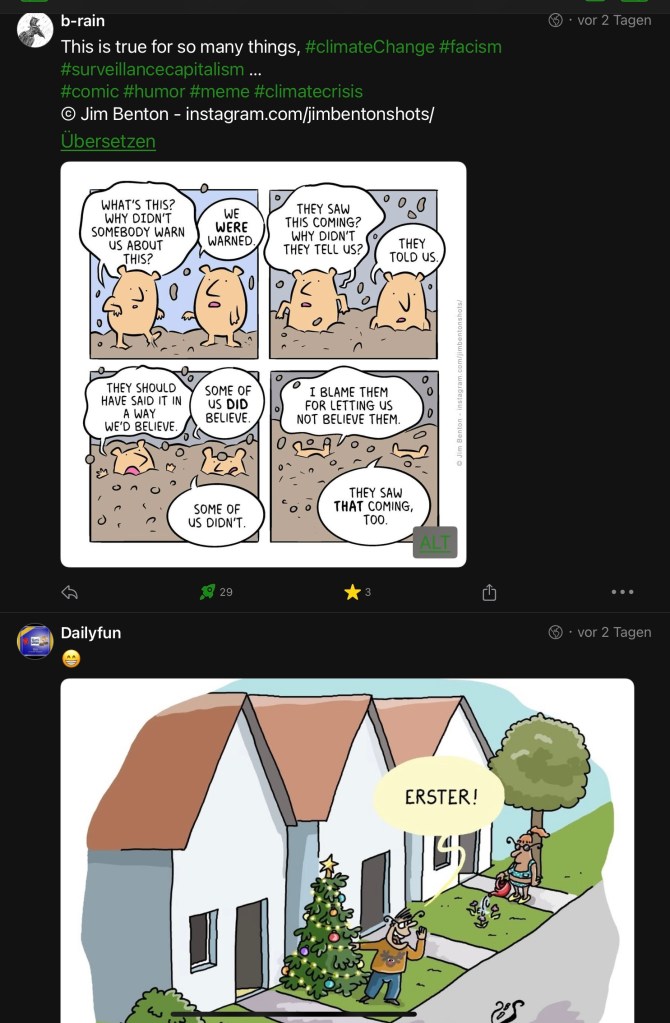Share b-rain's post
This screenshot has width=670, height=1023.
click(489, 592)
